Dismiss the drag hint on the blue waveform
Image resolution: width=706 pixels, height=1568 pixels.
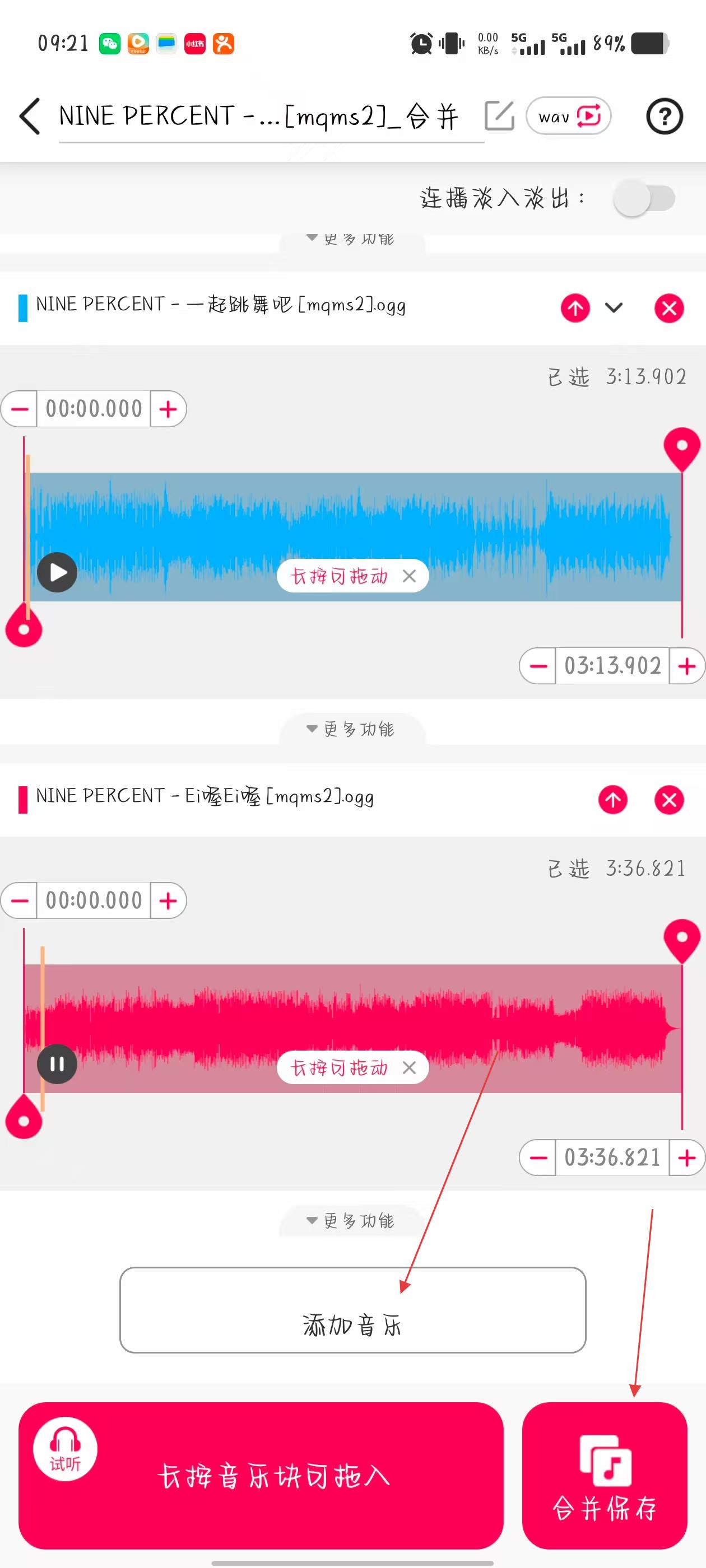[x=410, y=576]
